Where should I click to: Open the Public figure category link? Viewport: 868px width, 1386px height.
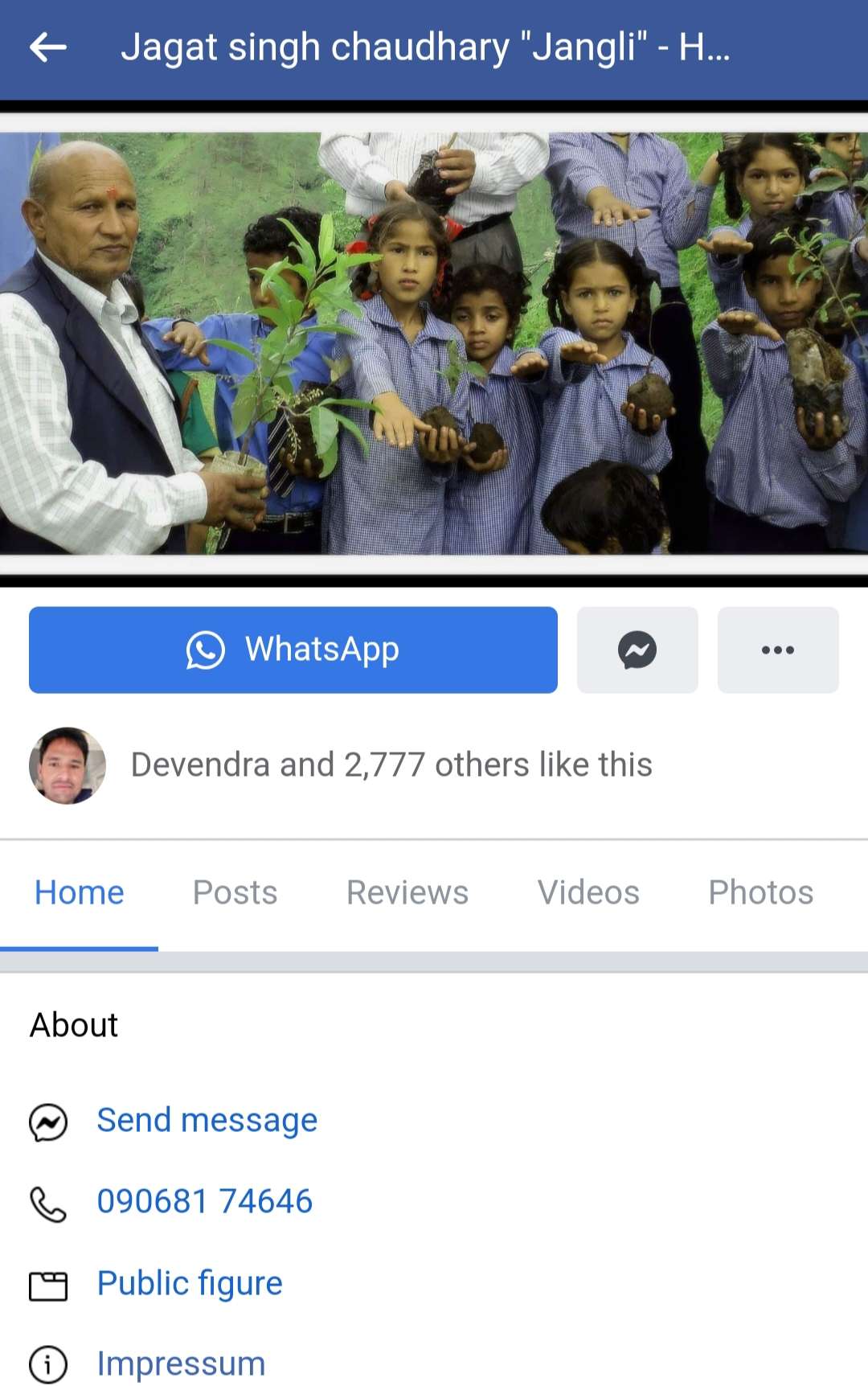click(x=190, y=1283)
